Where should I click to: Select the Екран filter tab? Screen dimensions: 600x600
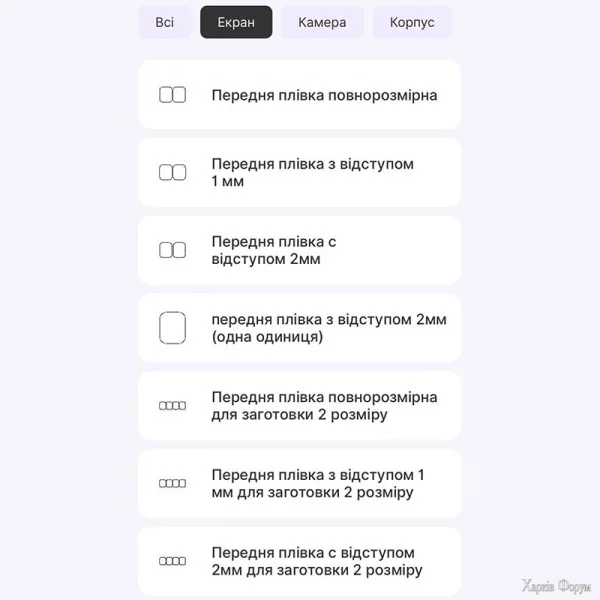coord(236,22)
